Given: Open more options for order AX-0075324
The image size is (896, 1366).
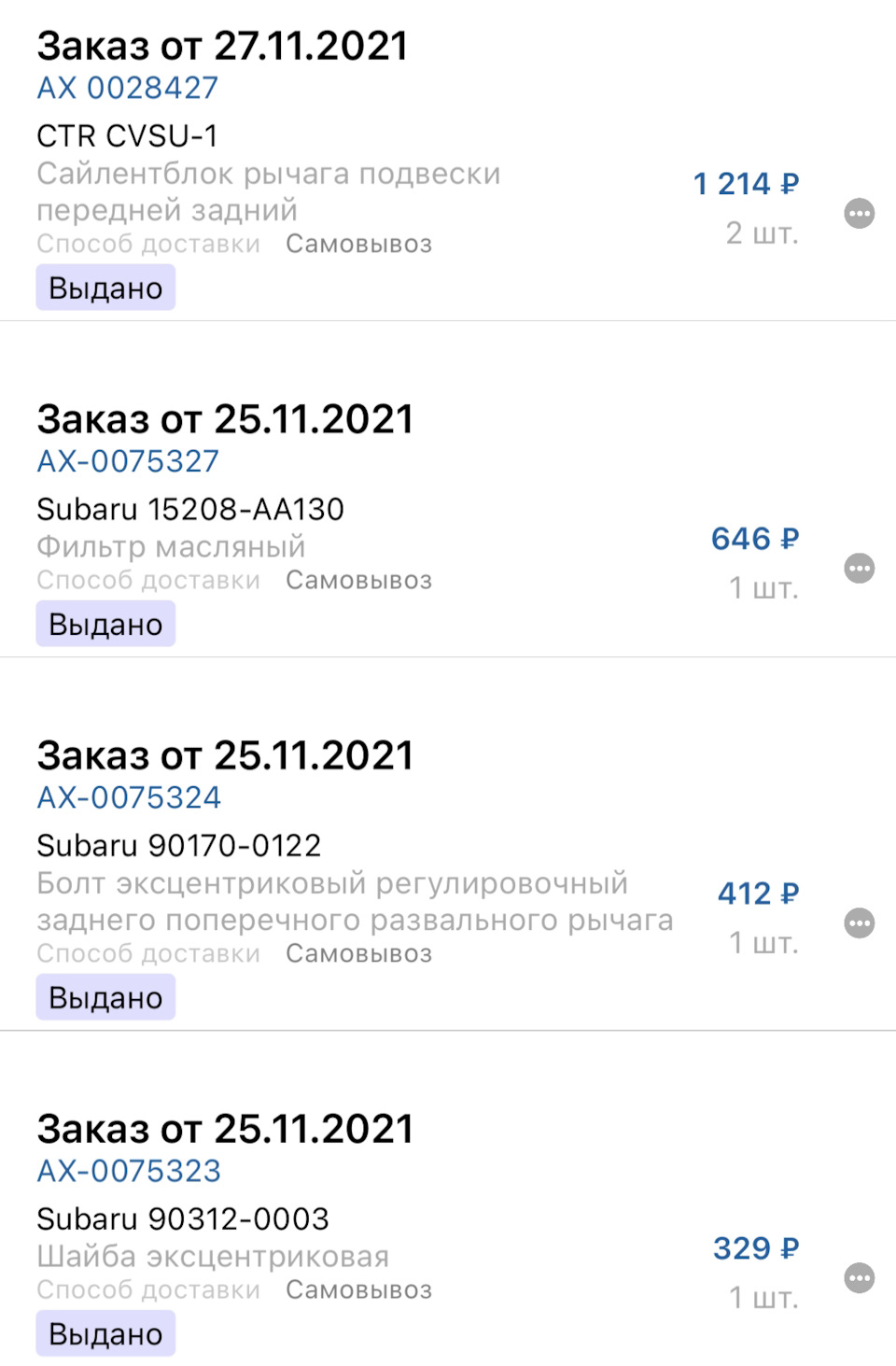Looking at the screenshot, I should click(x=859, y=923).
